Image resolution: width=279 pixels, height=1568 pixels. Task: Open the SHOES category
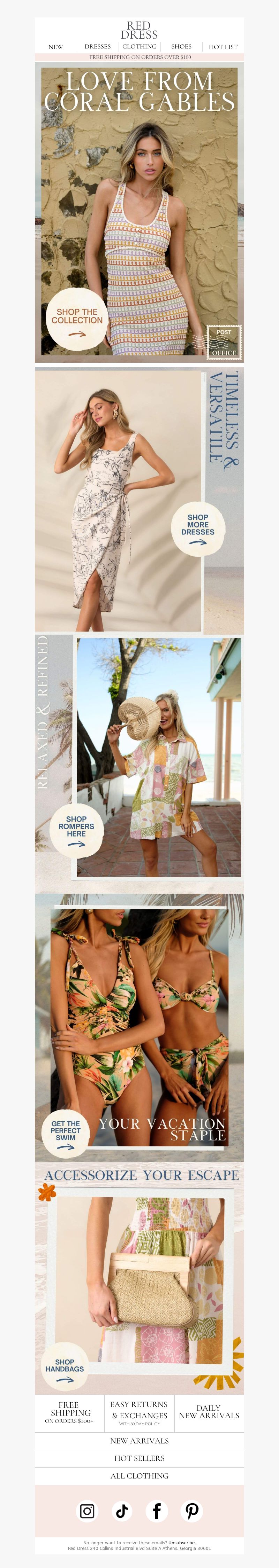(x=181, y=47)
